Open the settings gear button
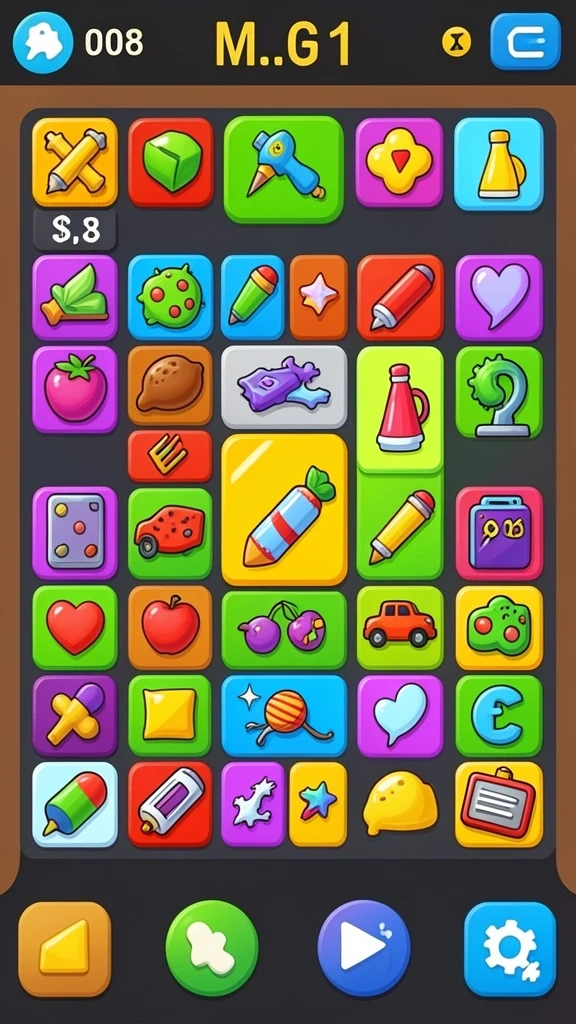 (x=510, y=949)
